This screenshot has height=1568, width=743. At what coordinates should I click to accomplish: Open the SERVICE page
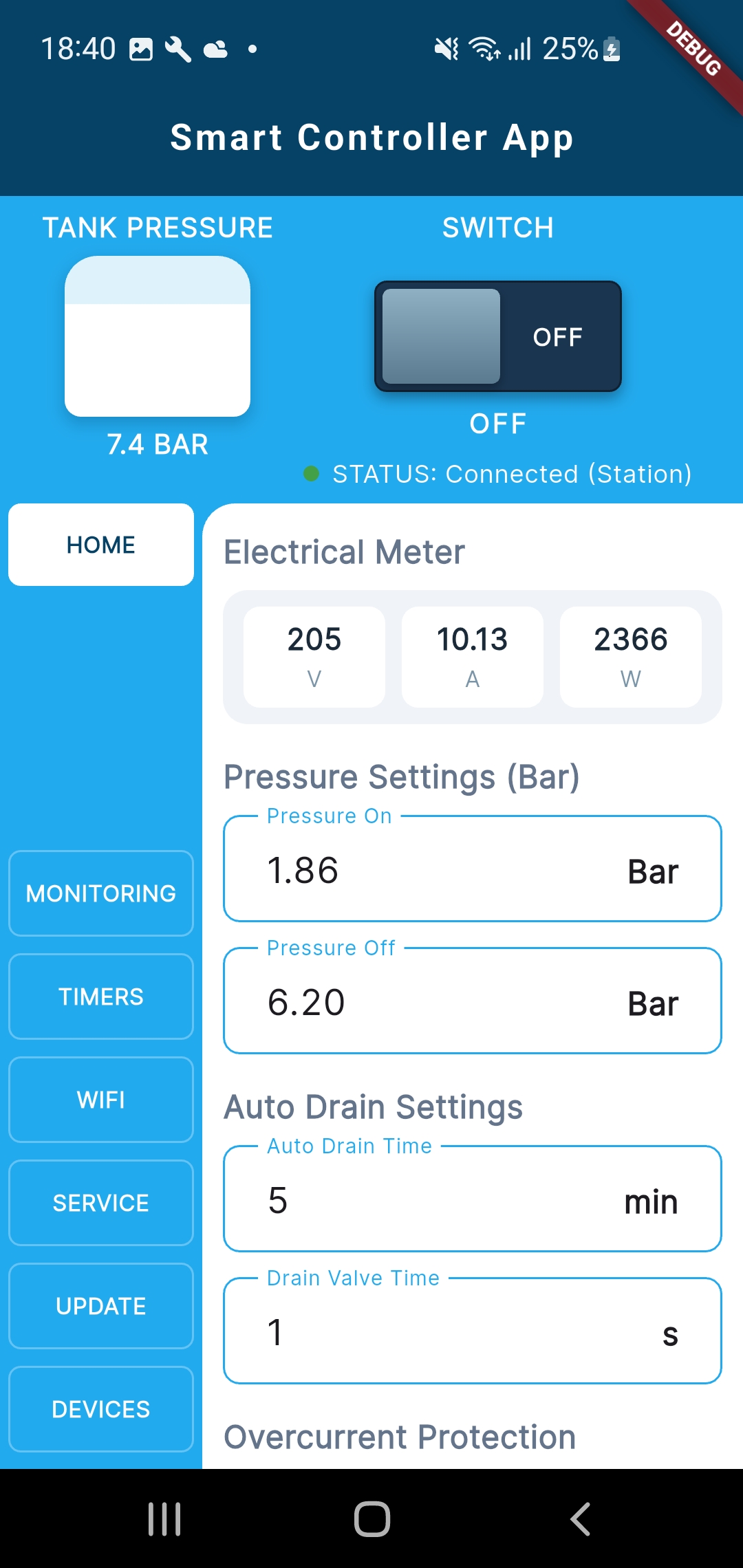point(100,1203)
